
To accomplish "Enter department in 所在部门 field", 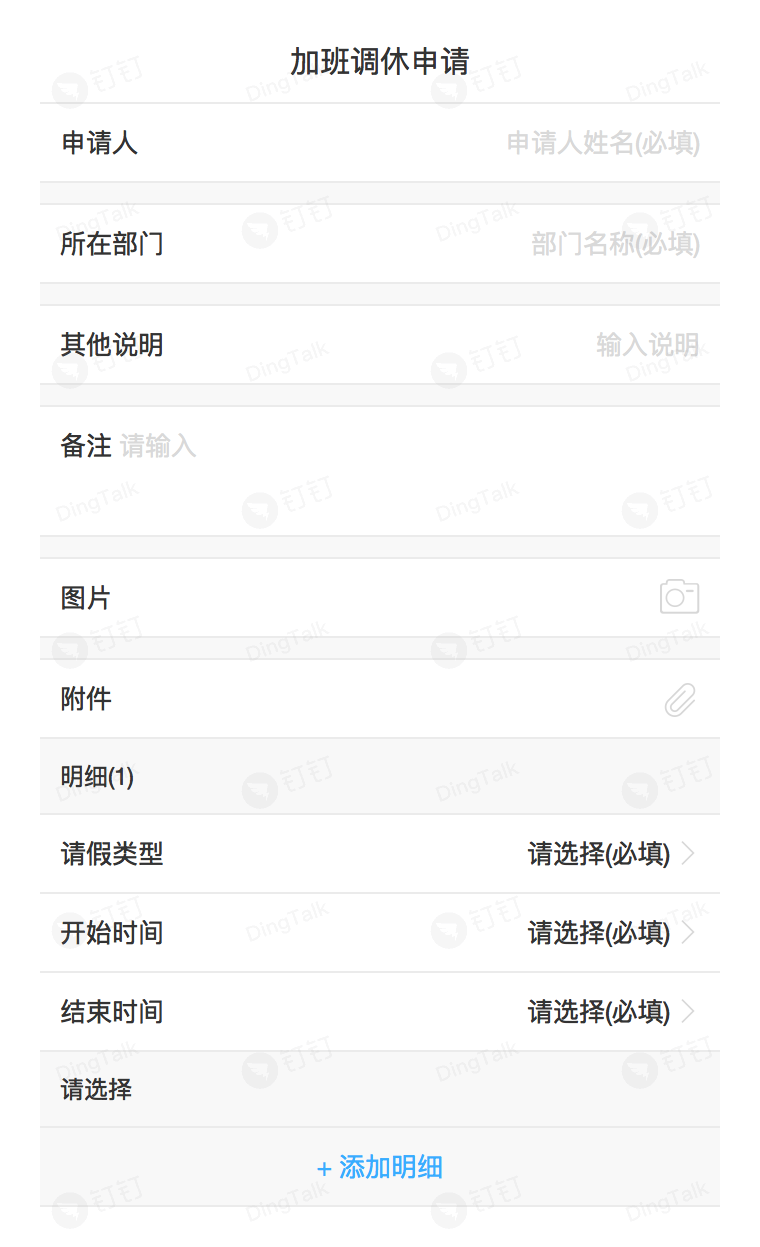I will [380, 244].
